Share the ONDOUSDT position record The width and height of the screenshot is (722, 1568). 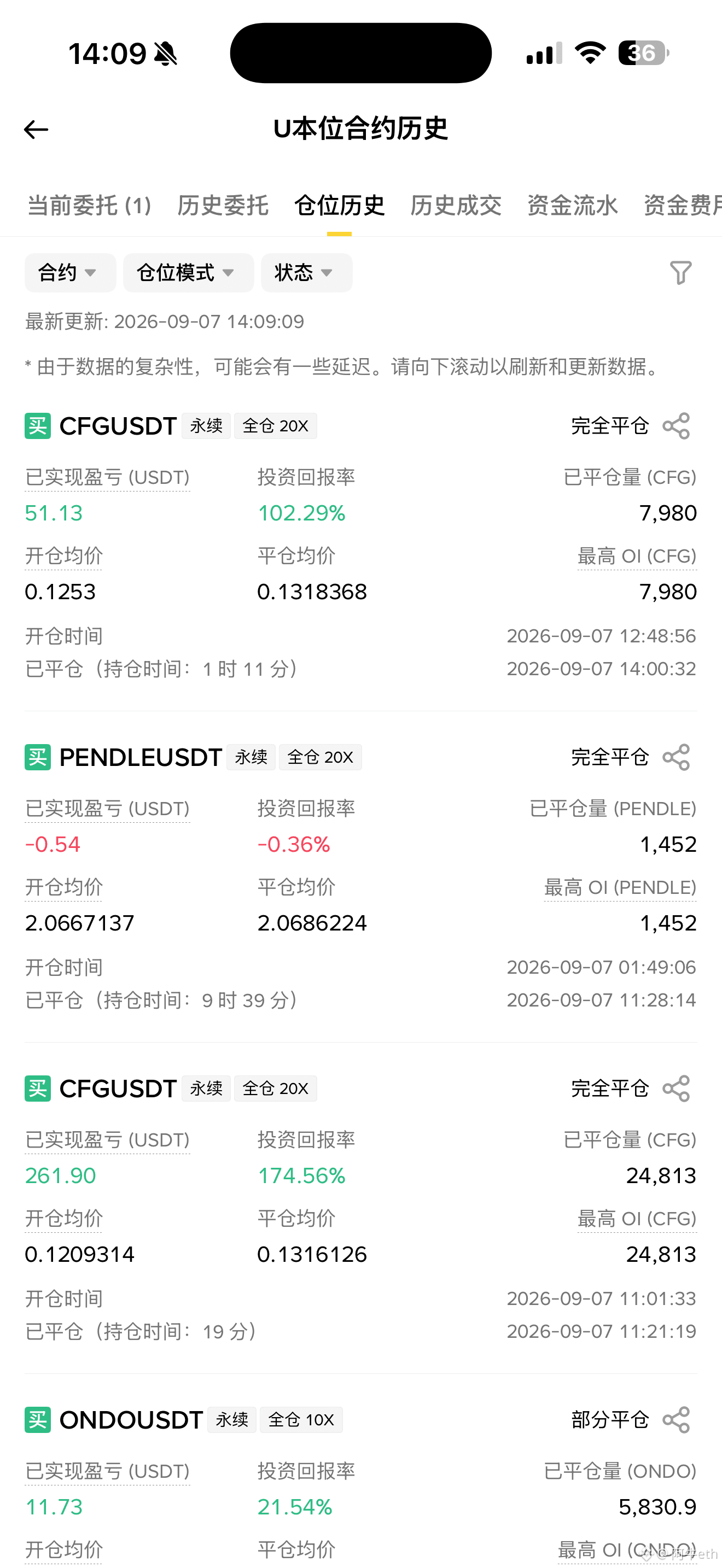[x=676, y=1419]
